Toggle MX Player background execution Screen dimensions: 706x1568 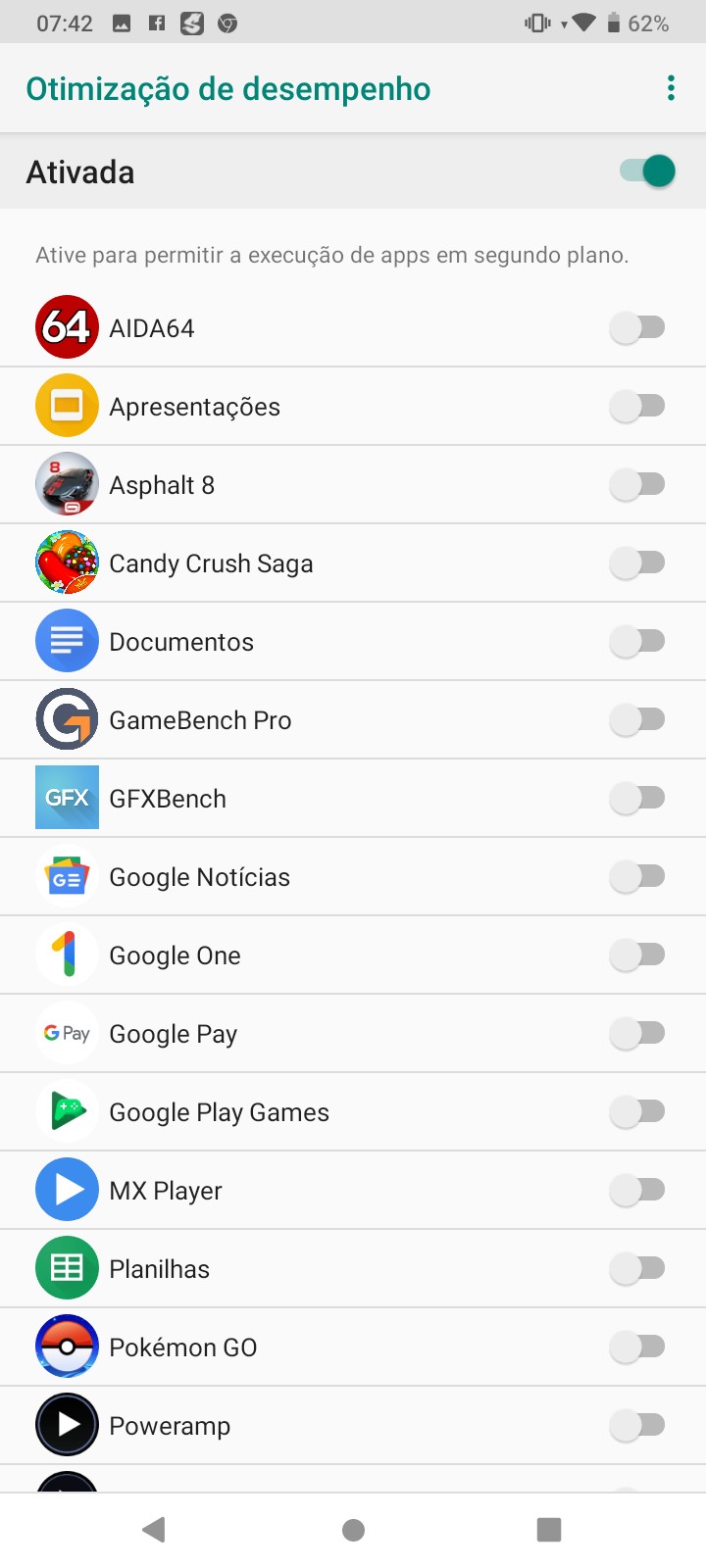pos(637,1190)
